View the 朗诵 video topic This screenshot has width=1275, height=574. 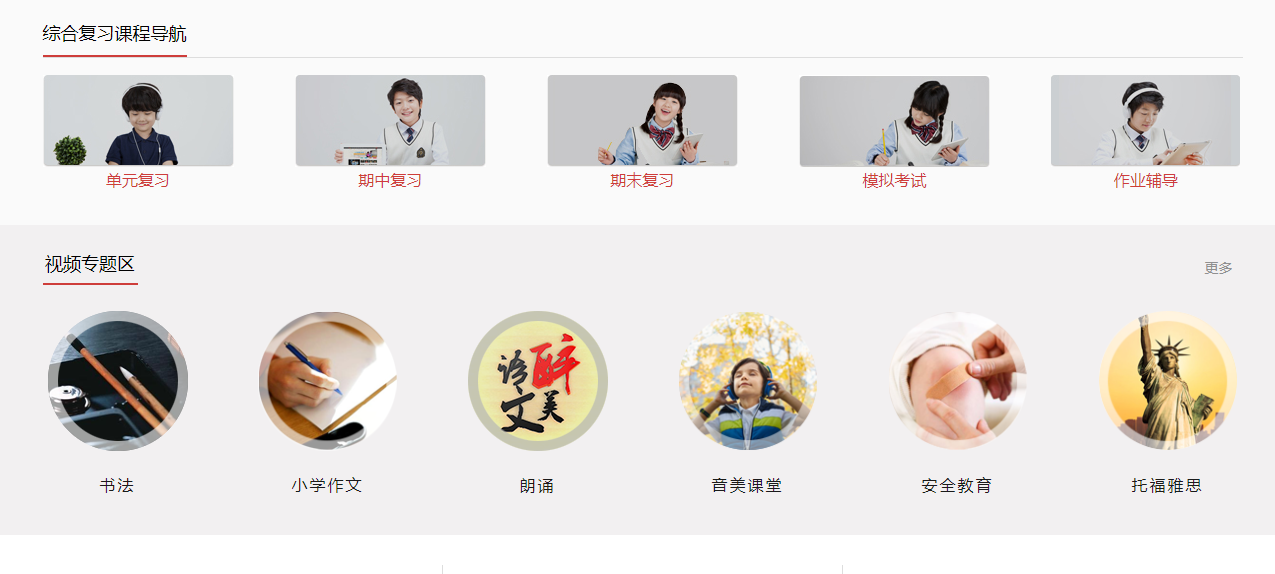537,381
